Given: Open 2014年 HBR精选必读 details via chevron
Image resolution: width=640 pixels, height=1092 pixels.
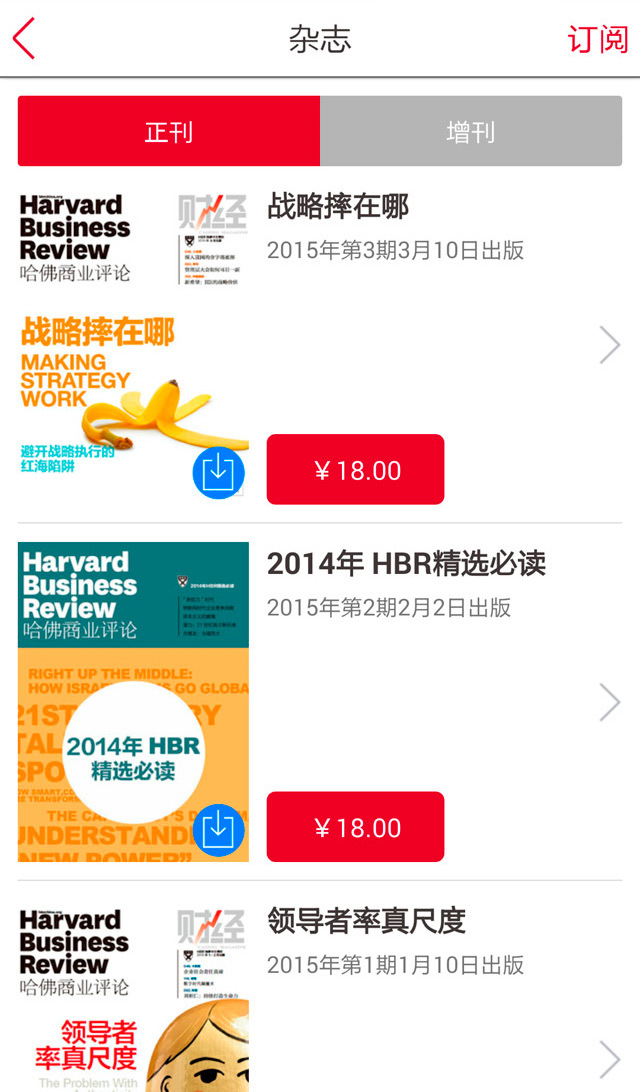Looking at the screenshot, I should tap(609, 703).
